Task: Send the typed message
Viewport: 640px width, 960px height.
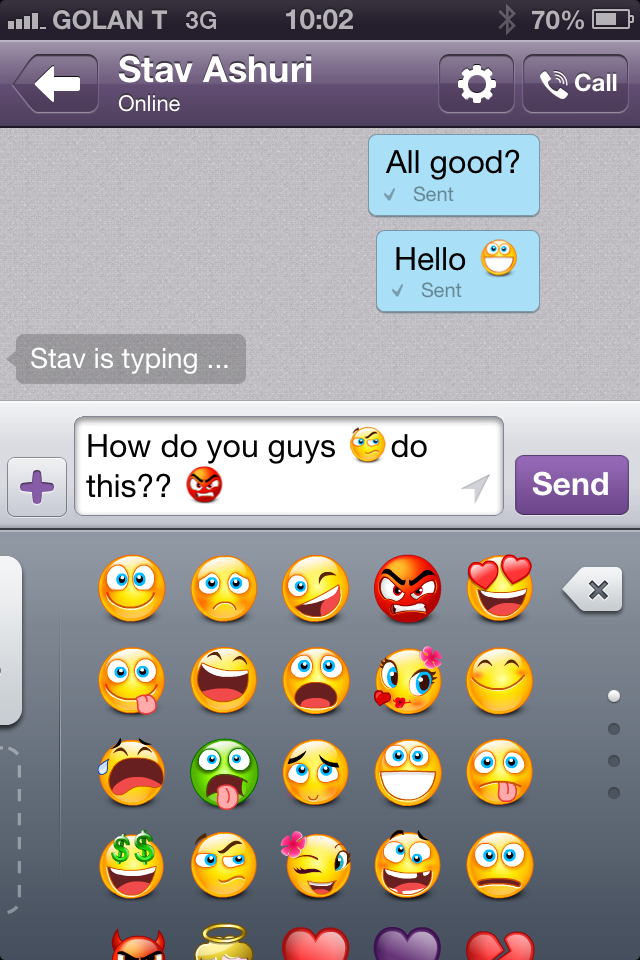Action: pos(571,485)
